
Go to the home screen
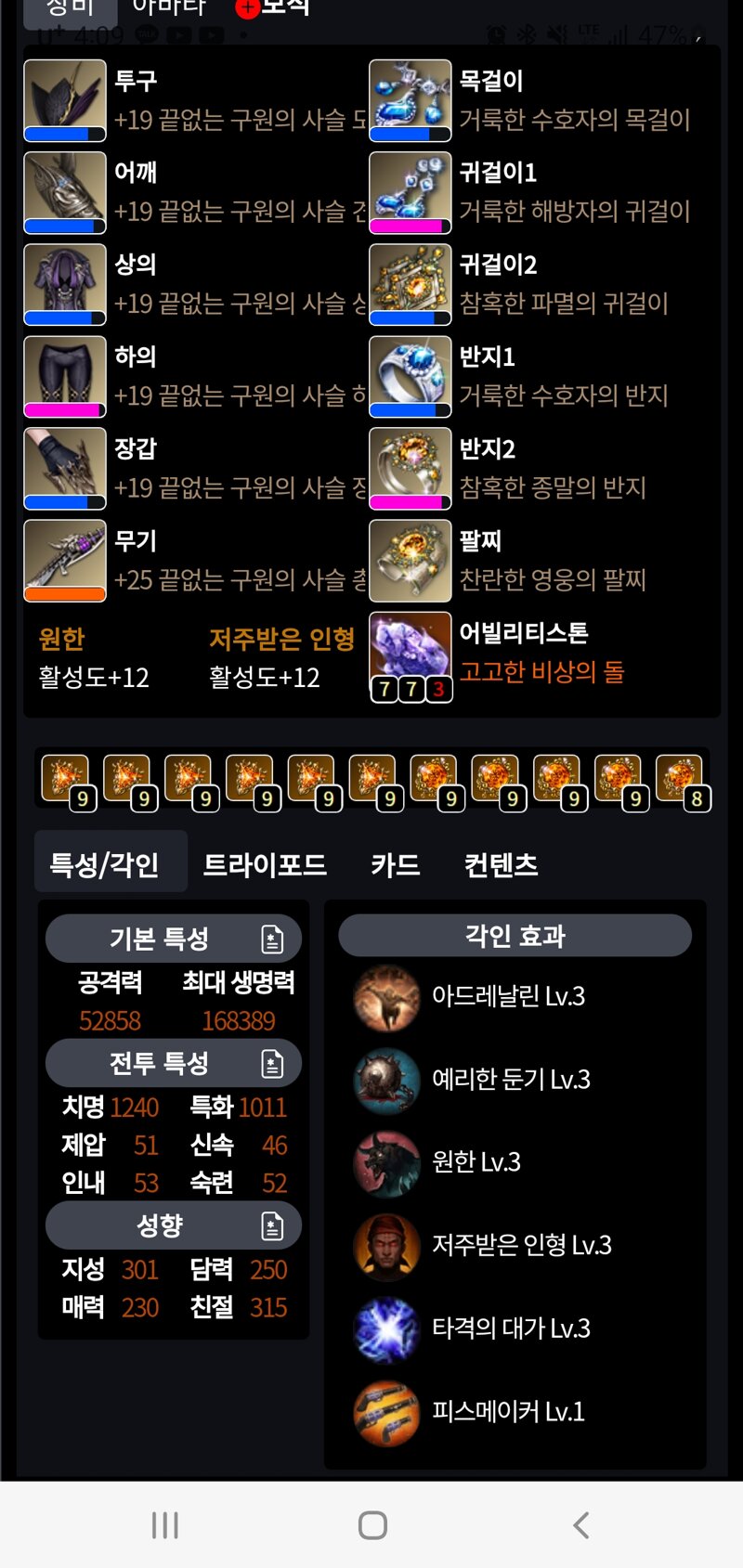pyautogui.click(x=372, y=1524)
